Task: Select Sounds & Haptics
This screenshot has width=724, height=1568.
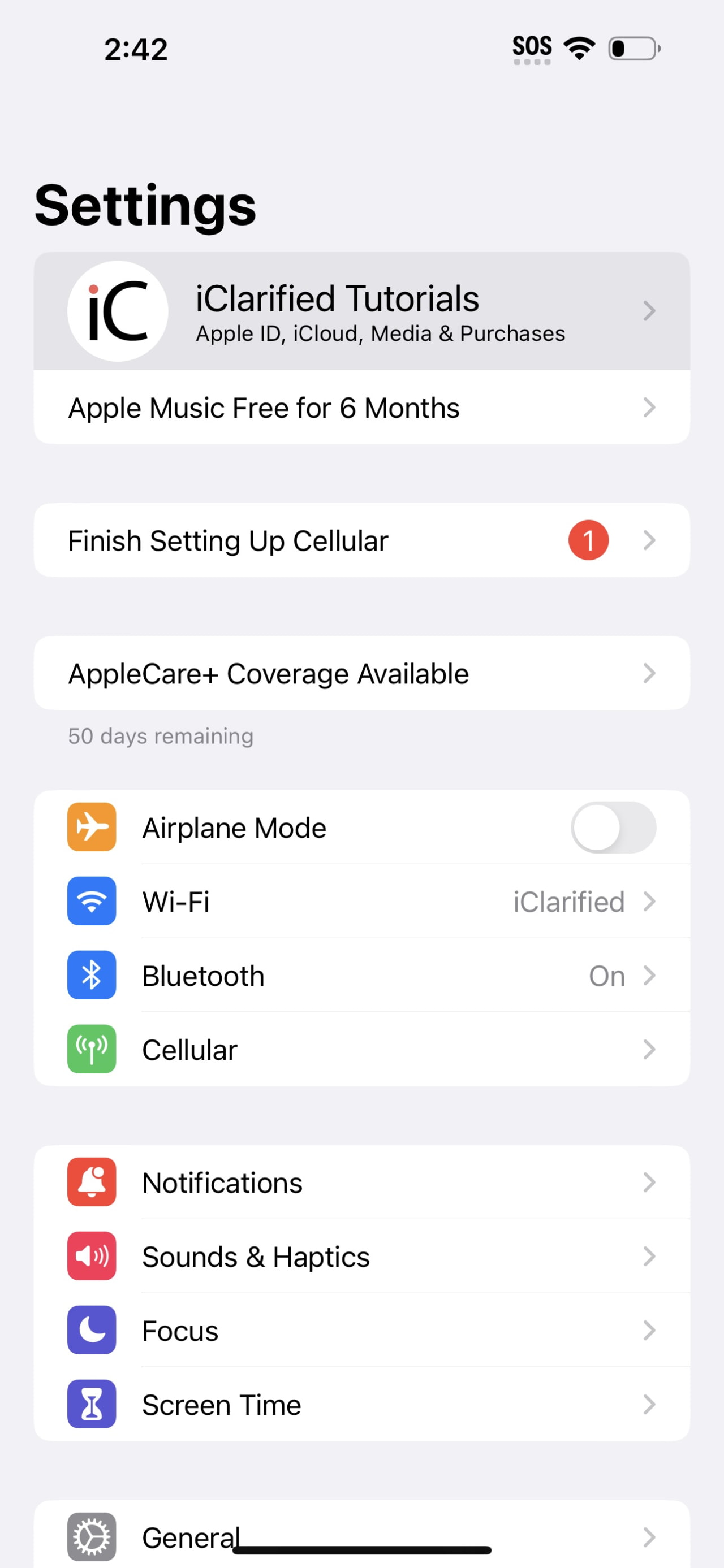Action: [361, 1257]
